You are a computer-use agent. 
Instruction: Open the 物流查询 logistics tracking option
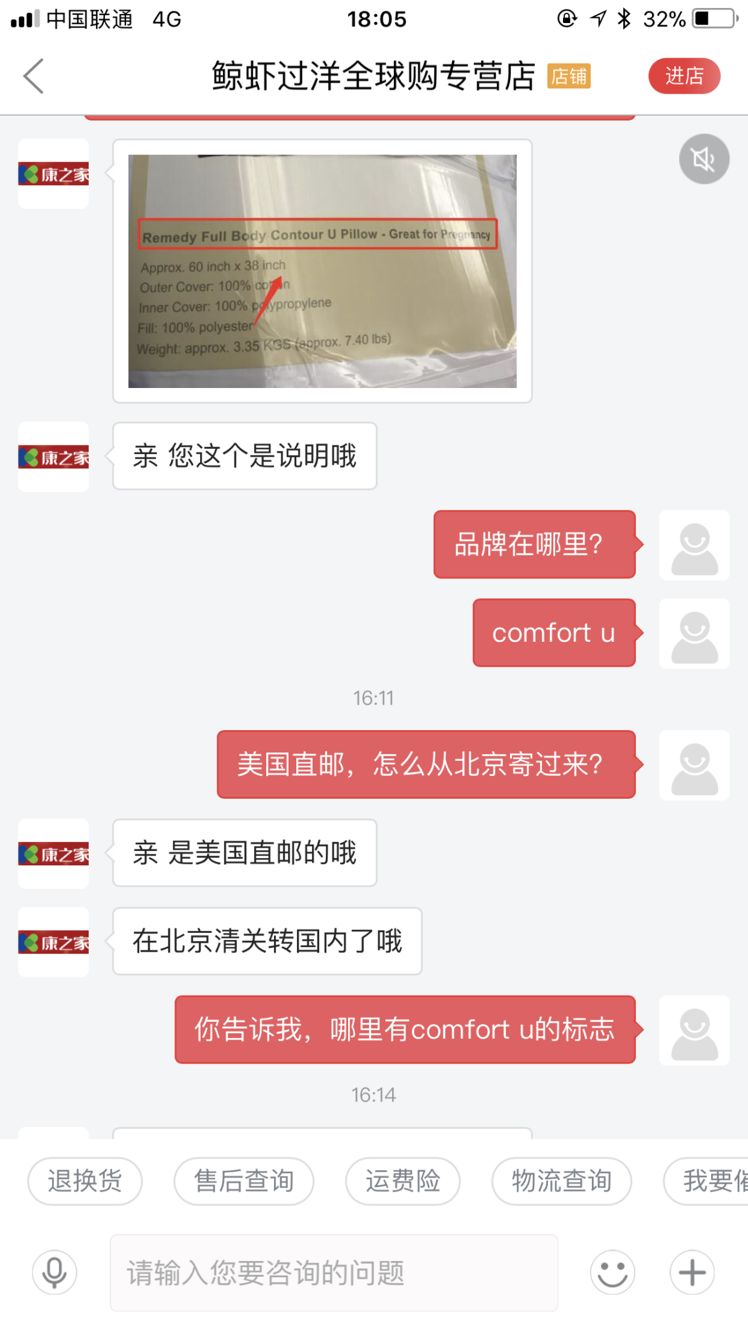(562, 1181)
